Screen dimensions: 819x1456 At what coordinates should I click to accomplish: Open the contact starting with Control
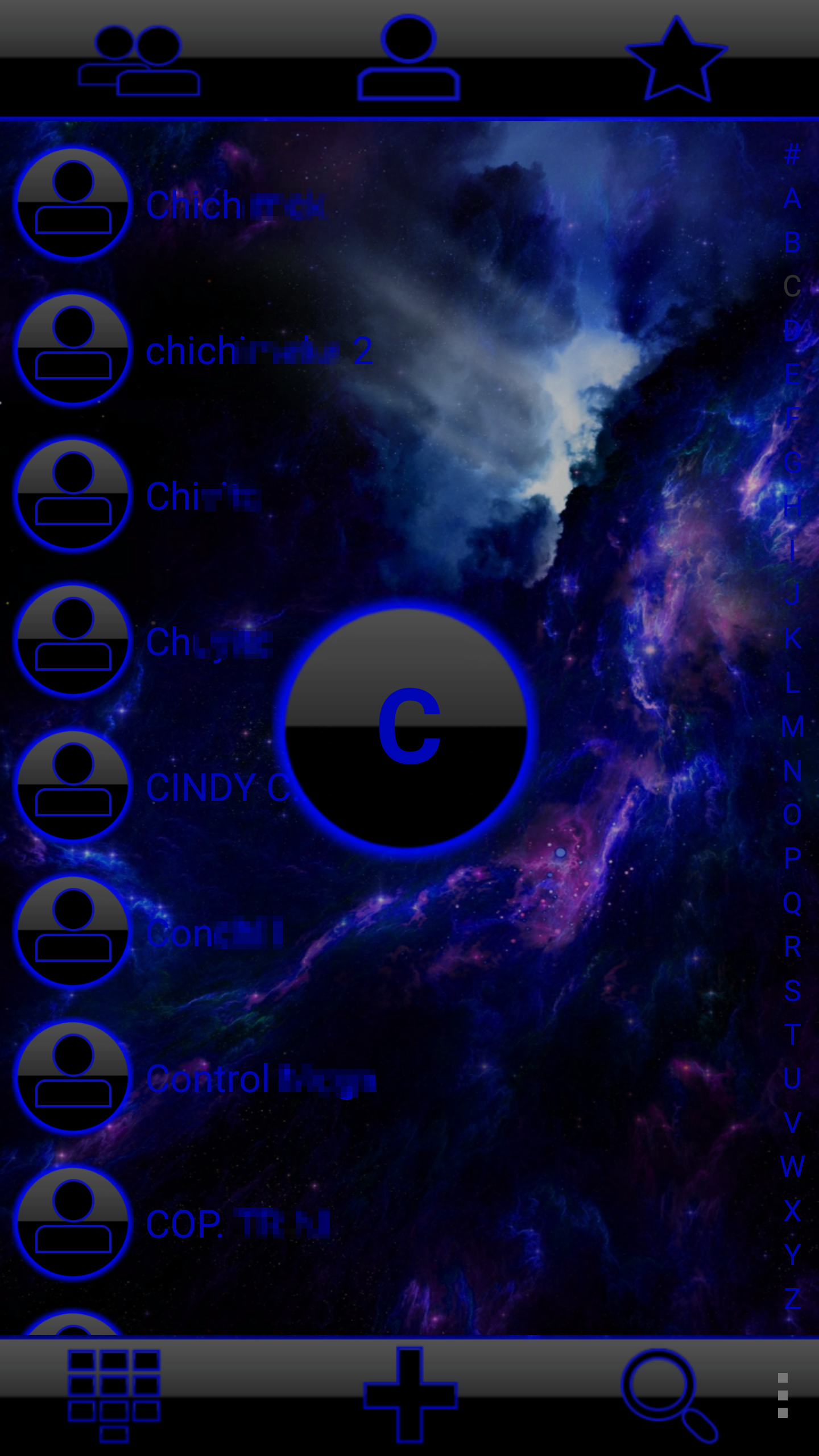click(260, 1079)
